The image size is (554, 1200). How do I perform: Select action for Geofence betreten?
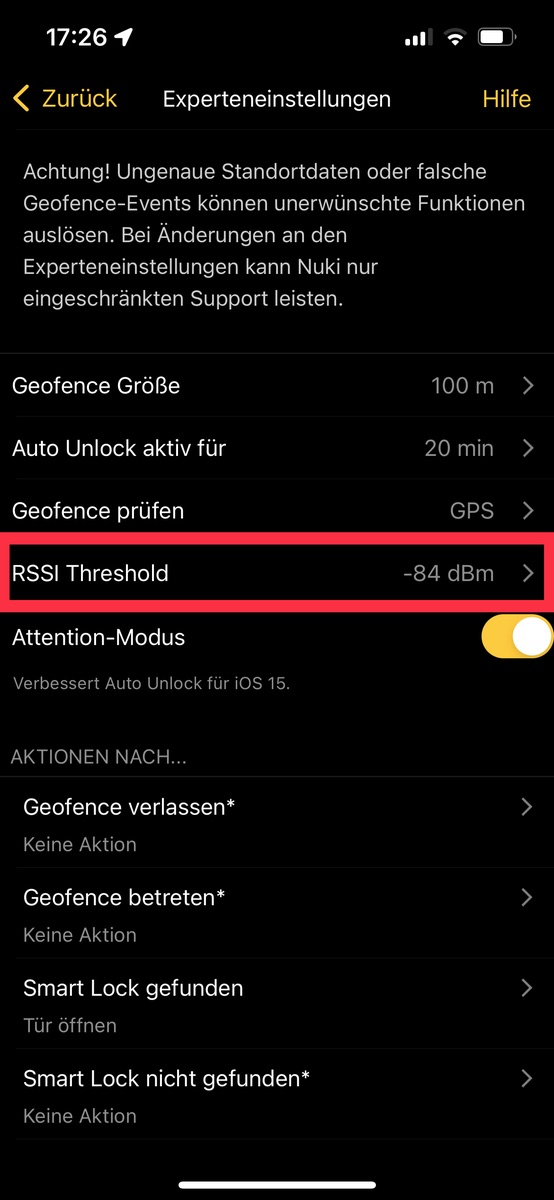pyautogui.click(x=277, y=914)
